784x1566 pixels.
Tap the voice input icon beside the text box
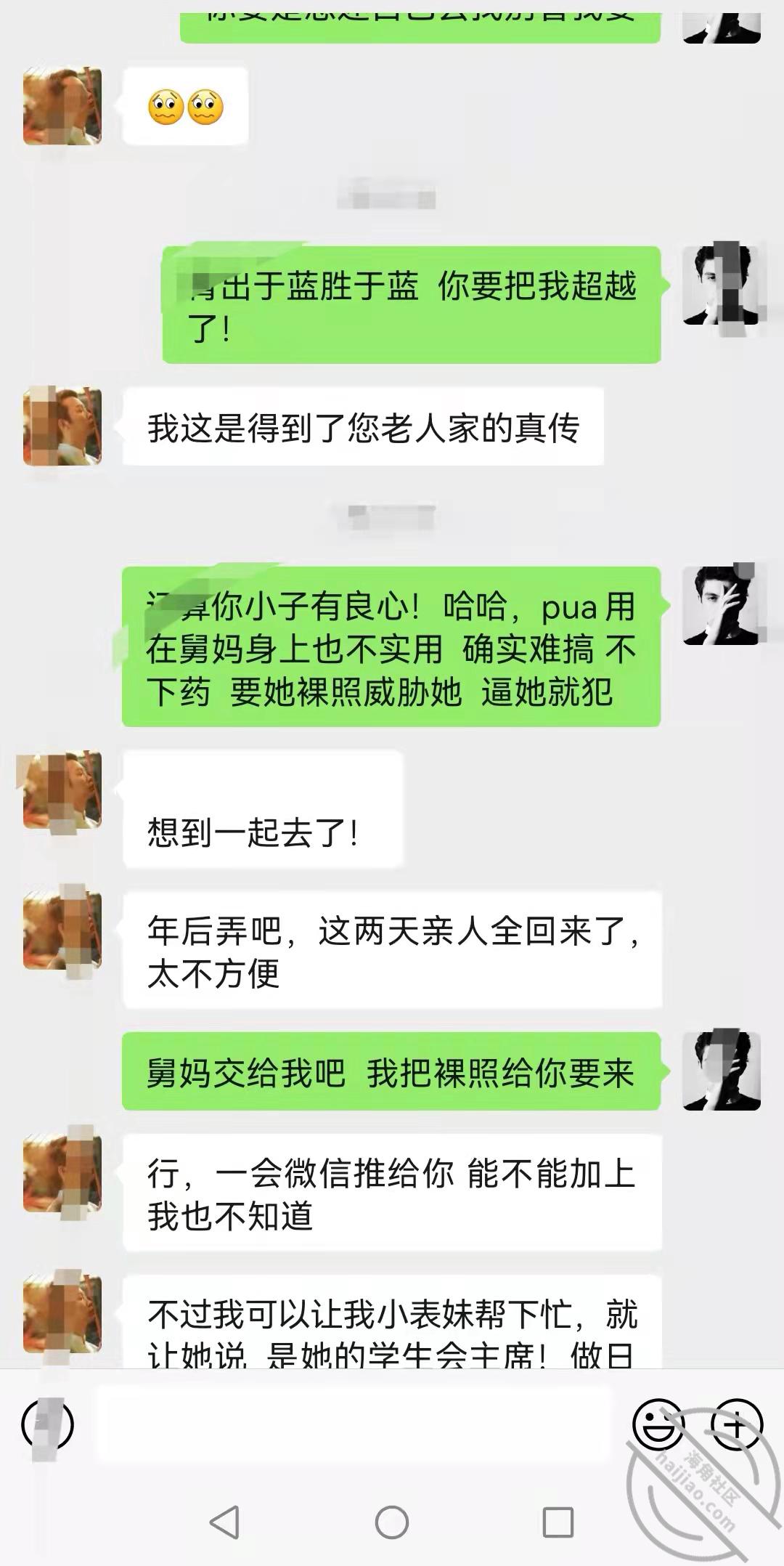coord(48,1424)
